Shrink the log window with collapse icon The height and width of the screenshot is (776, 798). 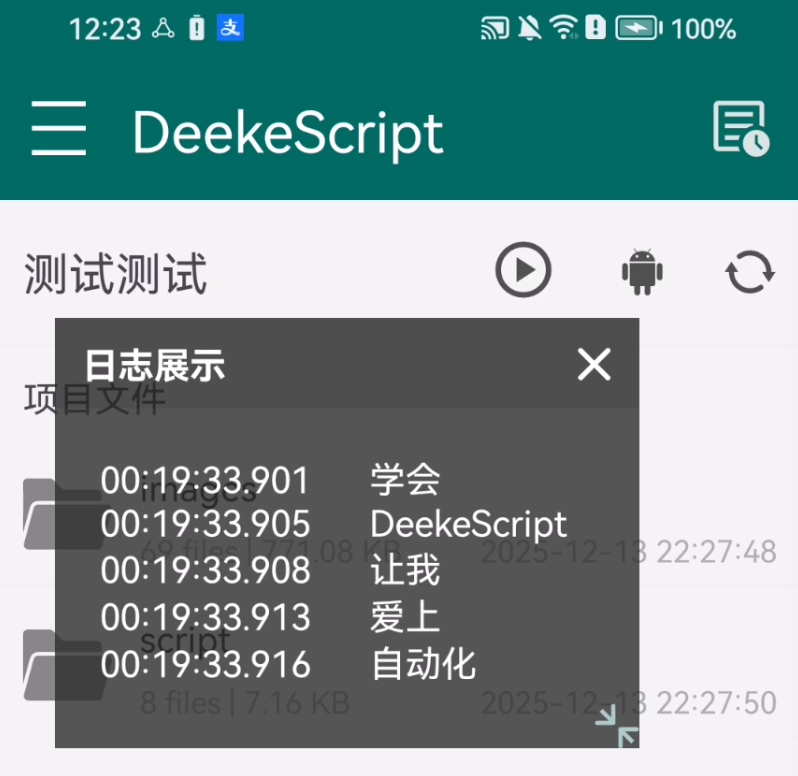pos(616,725)
